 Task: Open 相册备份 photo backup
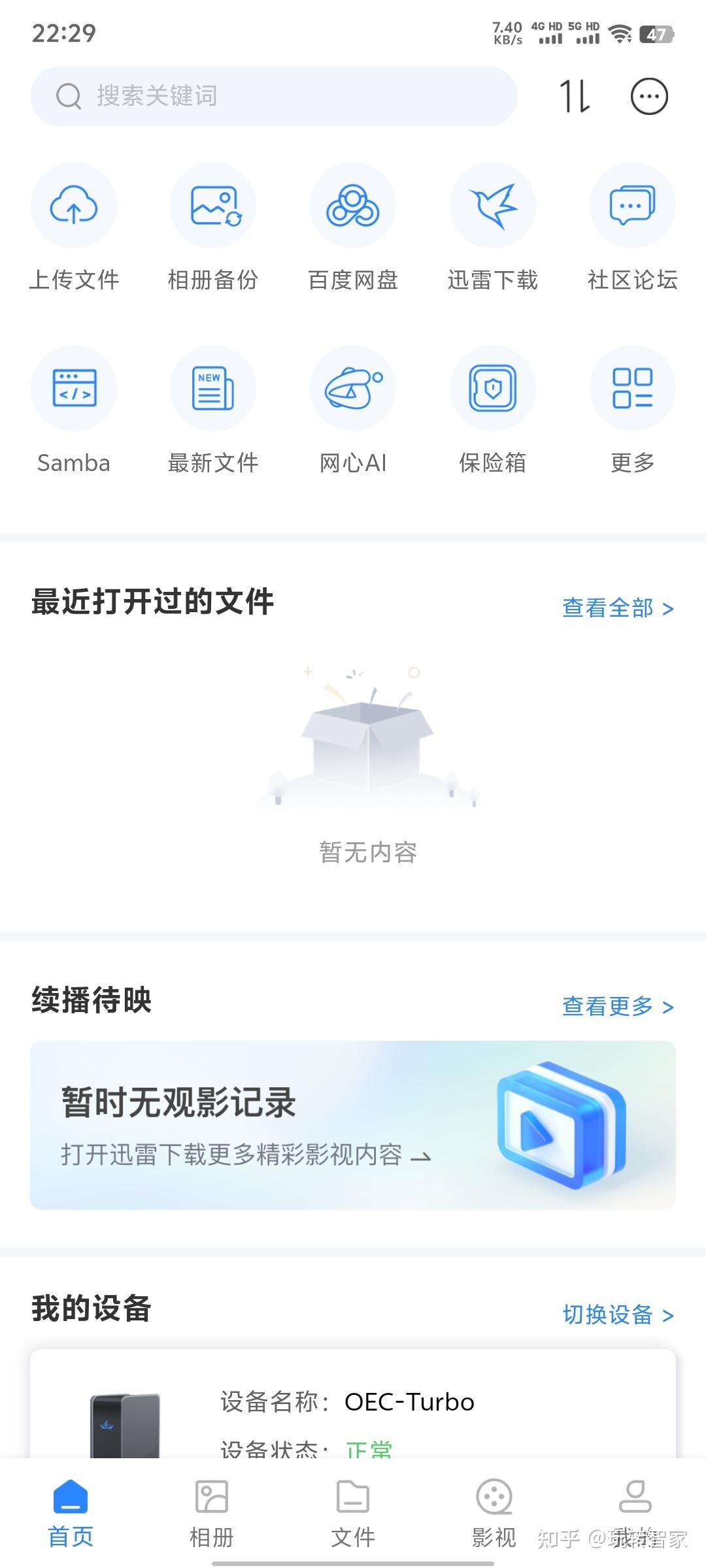[213, 205]
